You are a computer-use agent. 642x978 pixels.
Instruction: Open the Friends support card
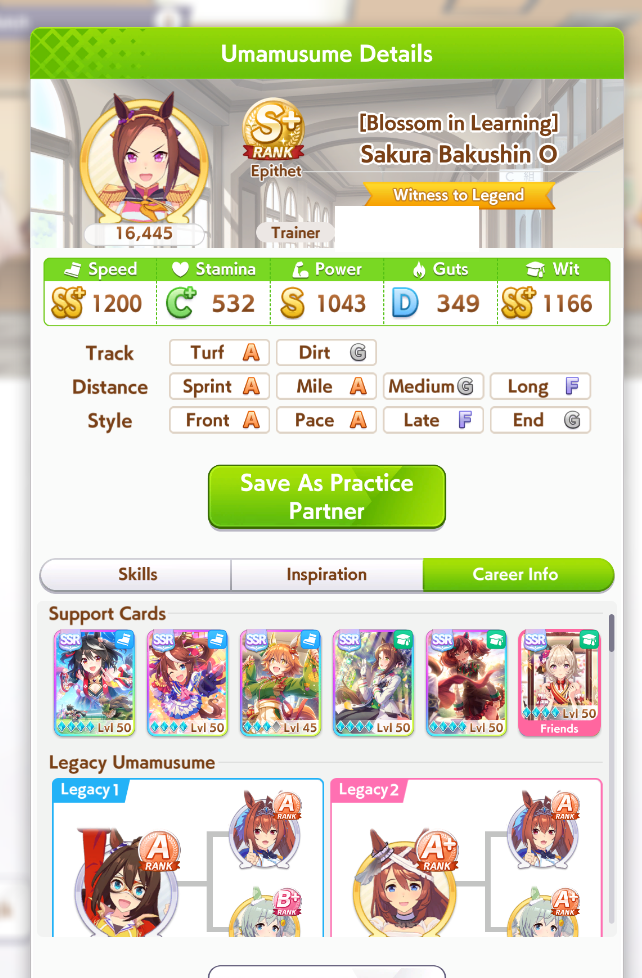click(x=559, y=683)
